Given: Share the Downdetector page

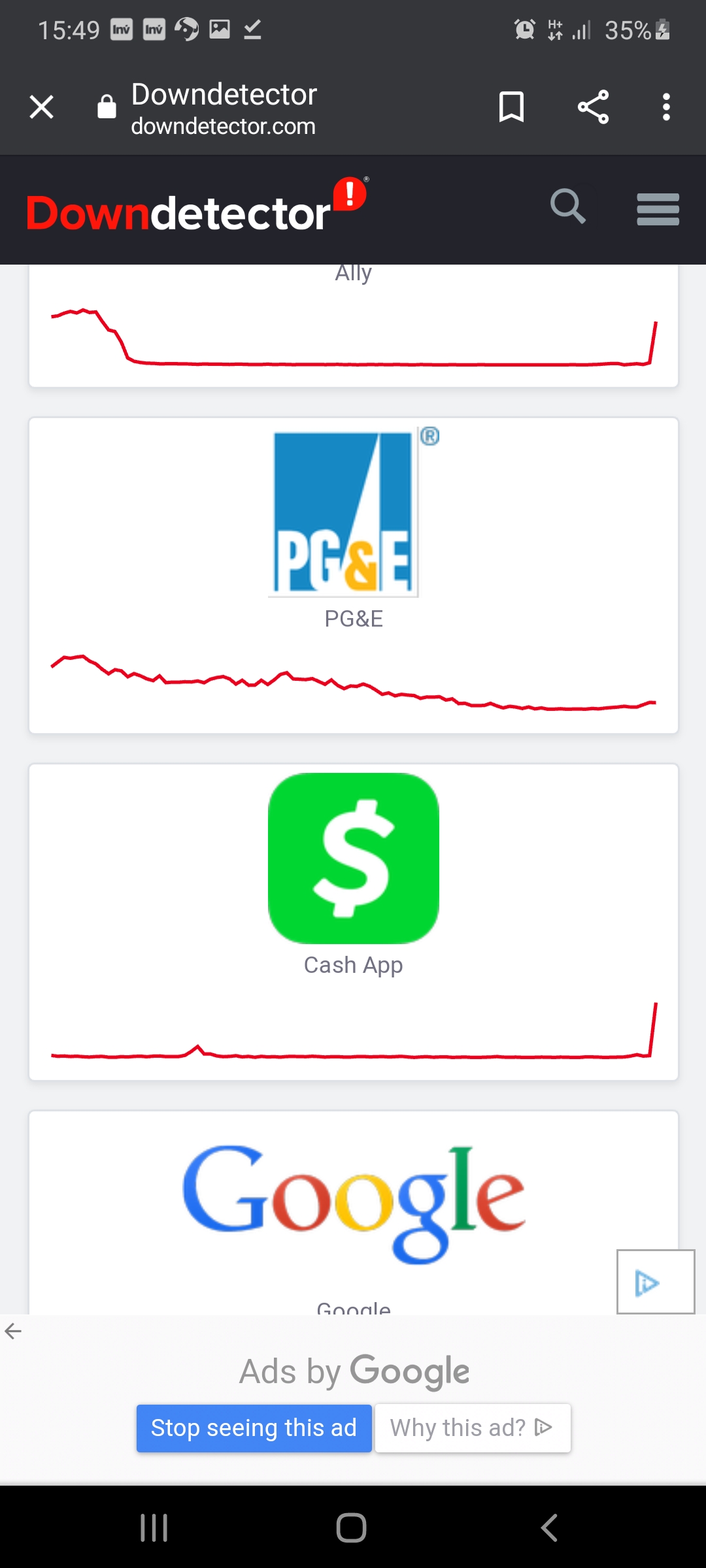Looking at the screenshot, I should pyautogui.click(x=593, y=107).
